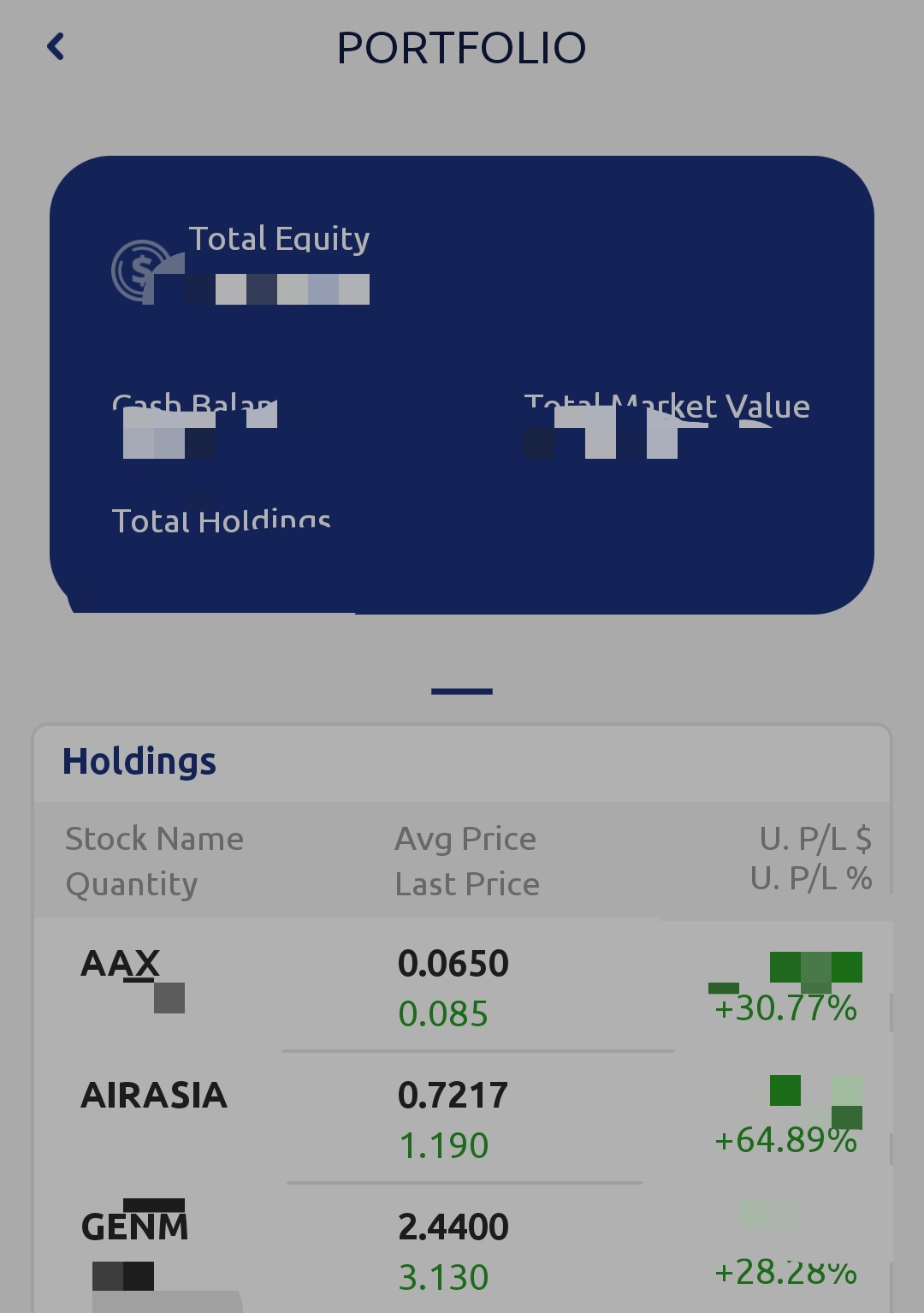Click the Total Equity label
The width and height of the screenshot is (924, 1313).
[278, 239]
